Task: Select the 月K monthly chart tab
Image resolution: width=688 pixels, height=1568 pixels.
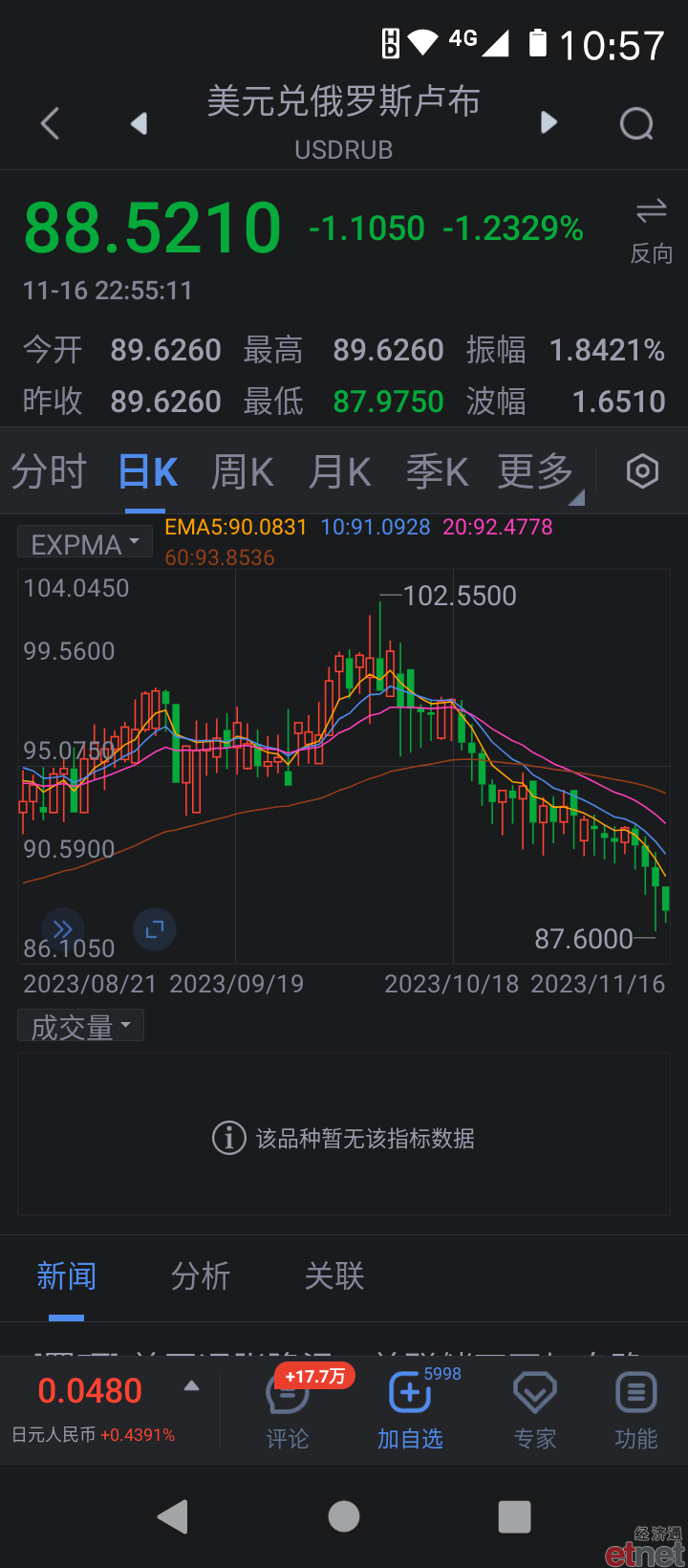Action: [x=339, y=471]
